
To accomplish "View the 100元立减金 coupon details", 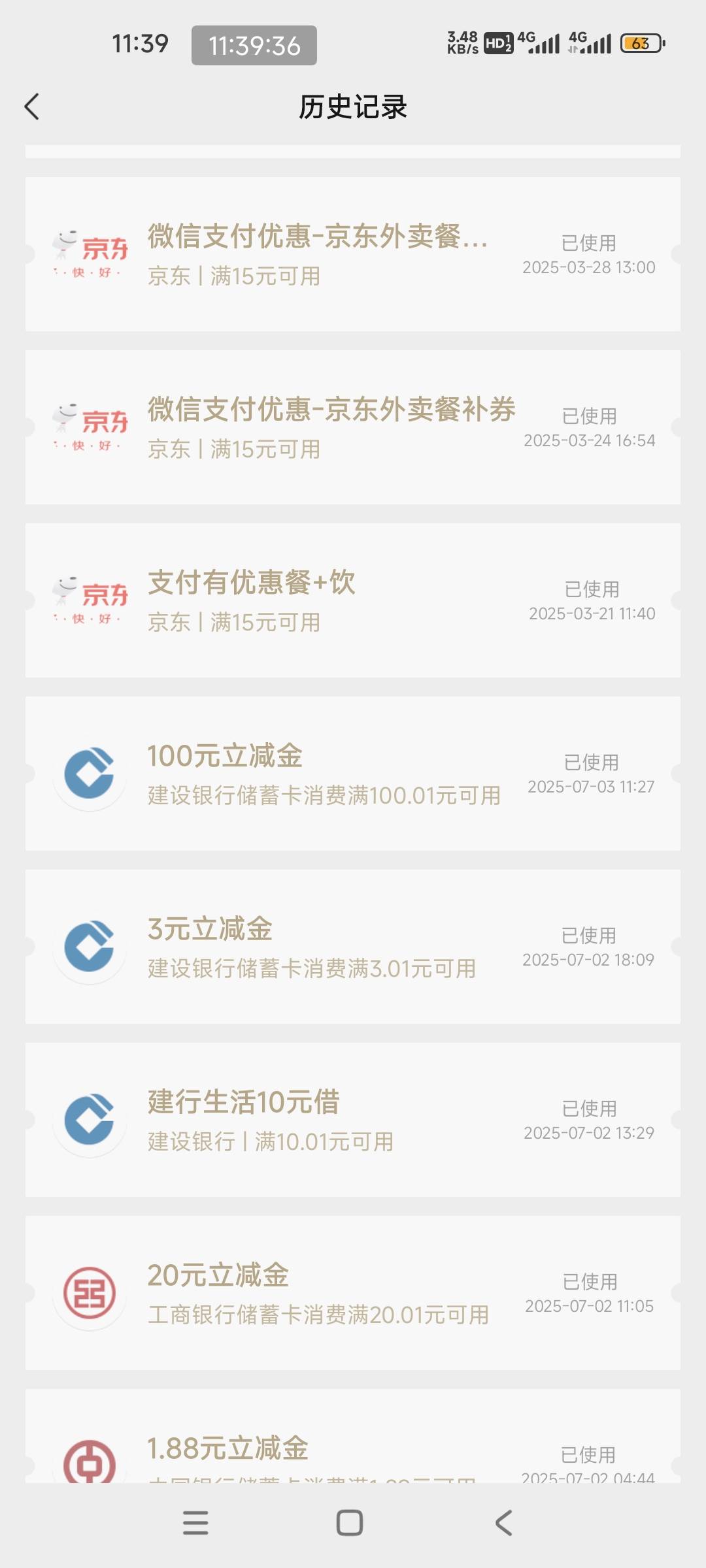I will [x=353, y=774].
